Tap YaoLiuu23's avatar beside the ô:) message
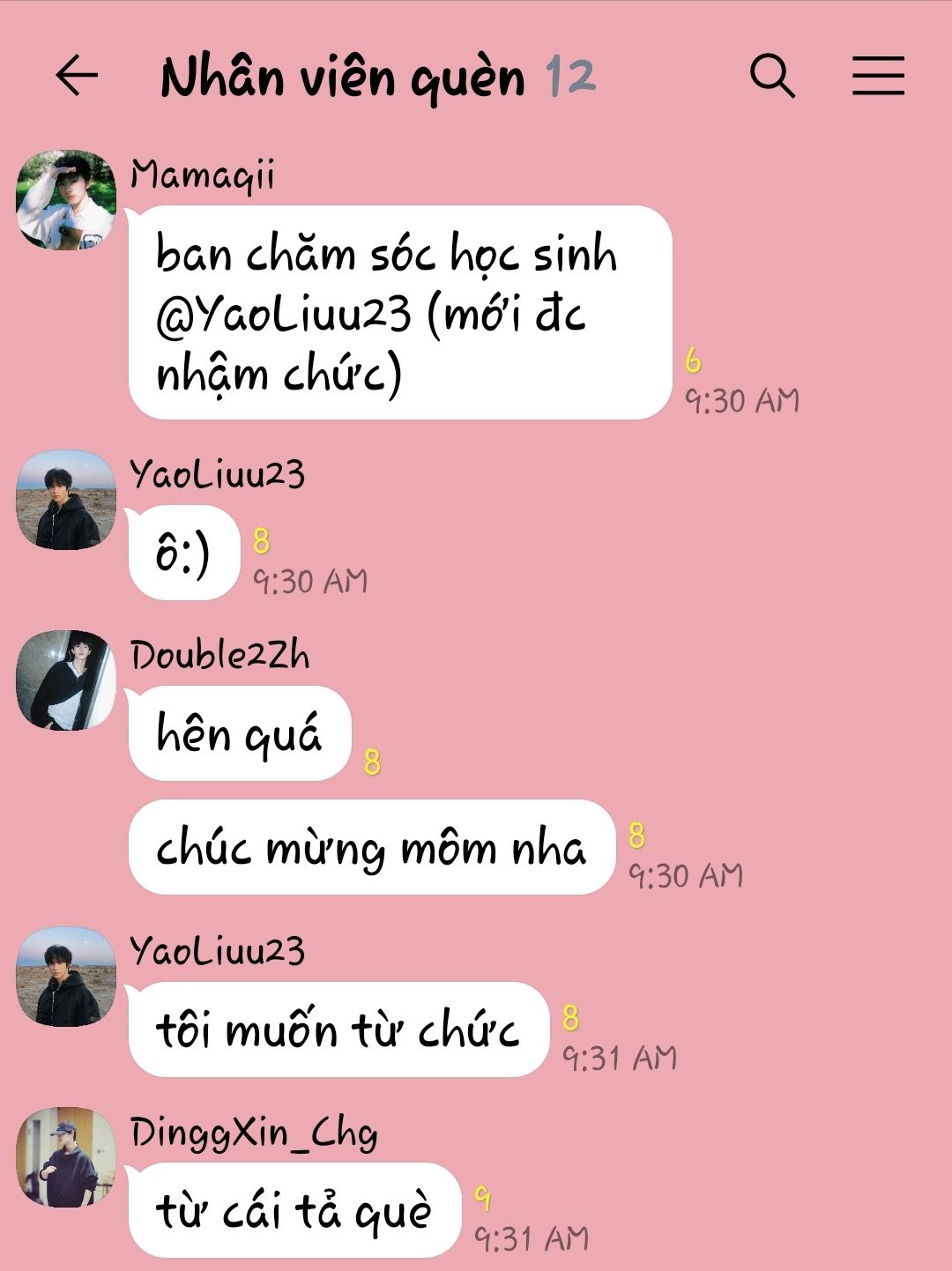This screenshot has height=1271, width=952. click(x=66, y=500)
